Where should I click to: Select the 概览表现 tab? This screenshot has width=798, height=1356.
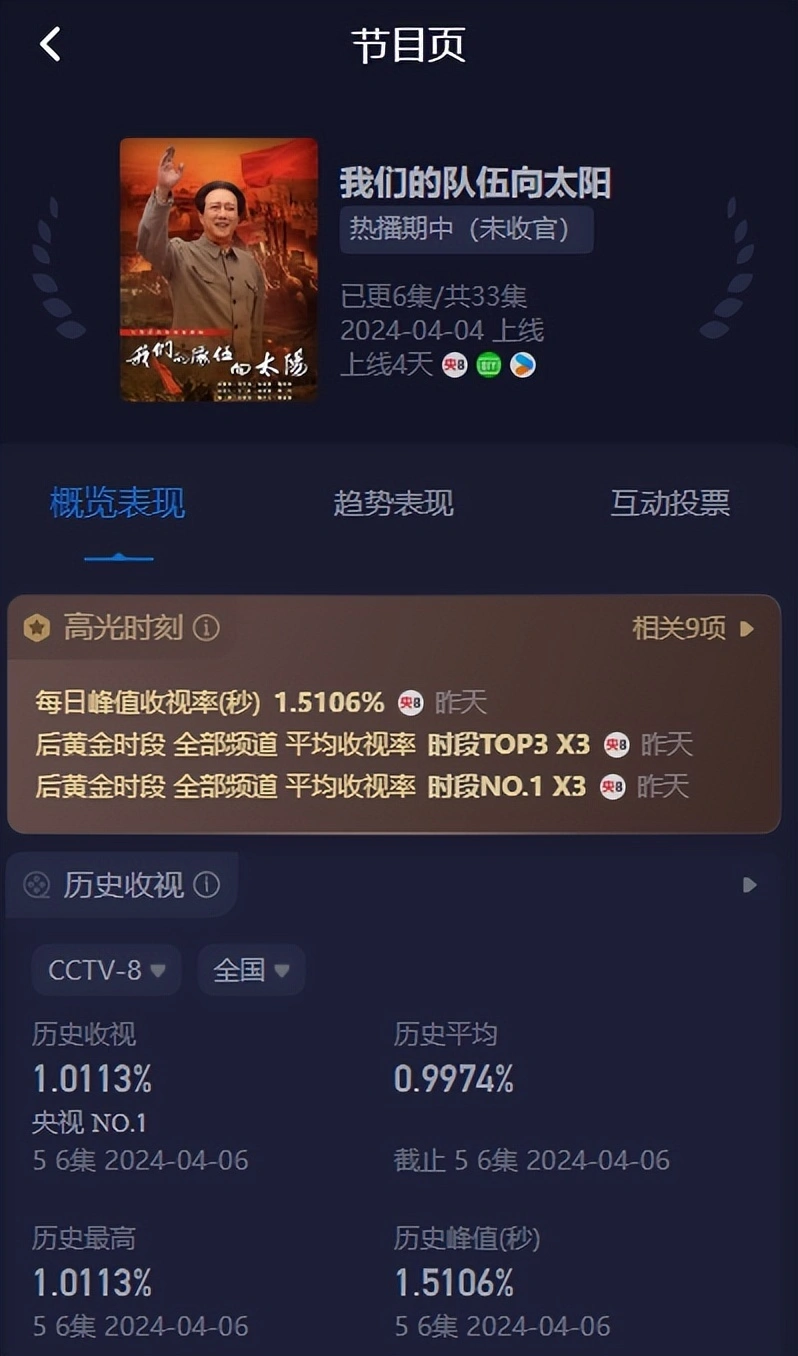[118, 503]
